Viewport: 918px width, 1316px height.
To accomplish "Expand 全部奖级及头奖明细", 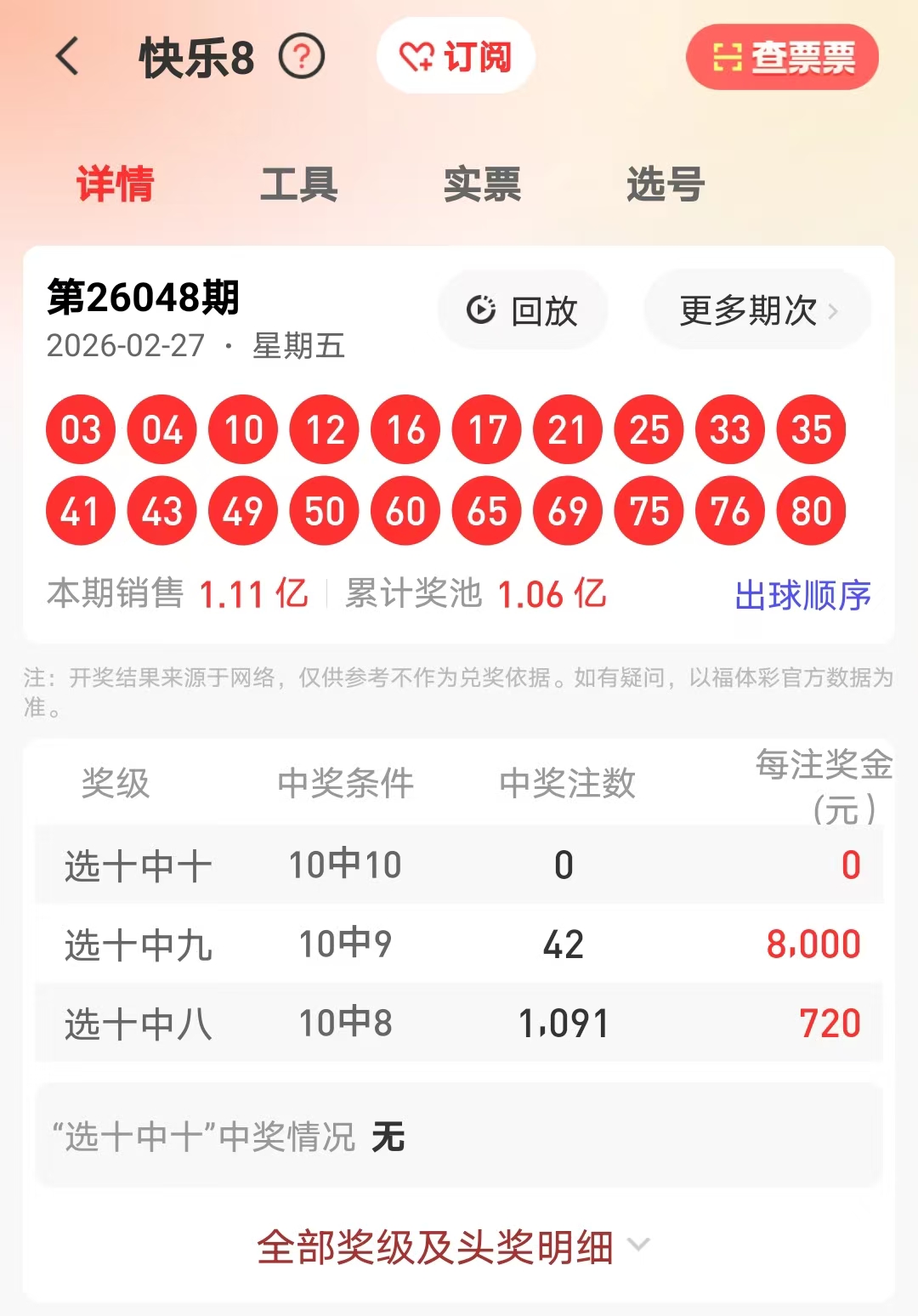I will point(453,1247).
